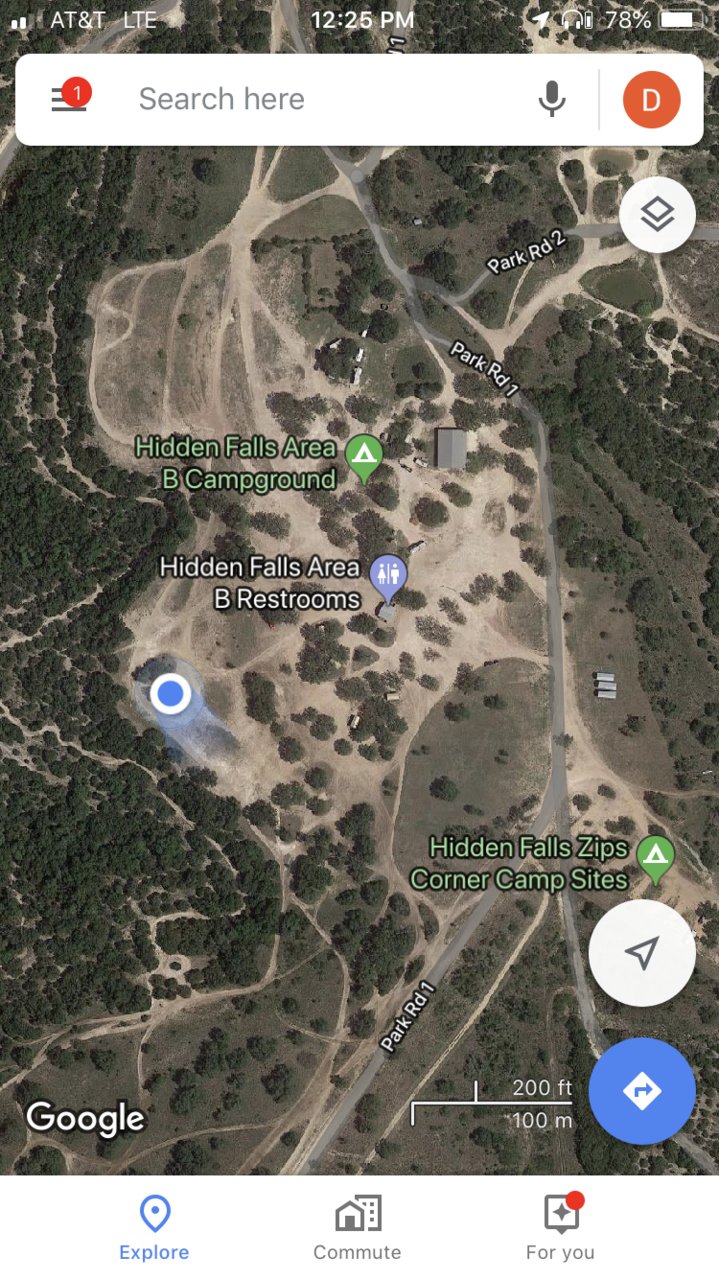
Task: Open the For you tab
Action: coord(560,1229)
